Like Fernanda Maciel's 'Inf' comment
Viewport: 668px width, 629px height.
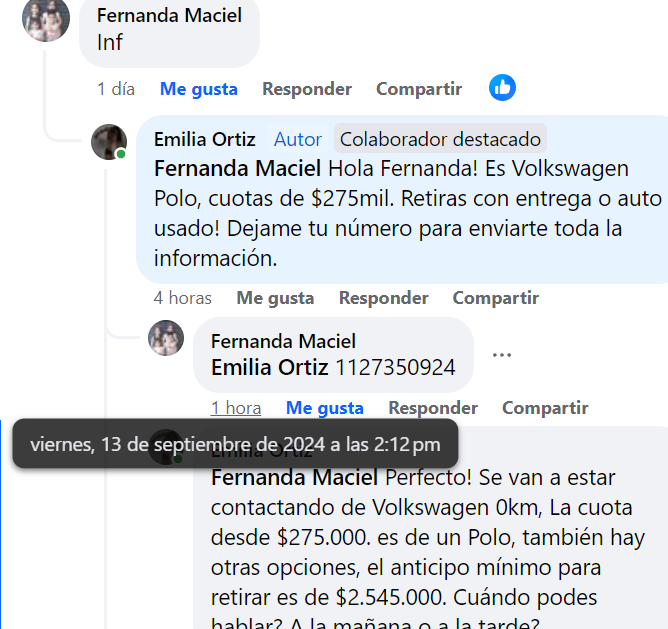click(x=198, y=89)
